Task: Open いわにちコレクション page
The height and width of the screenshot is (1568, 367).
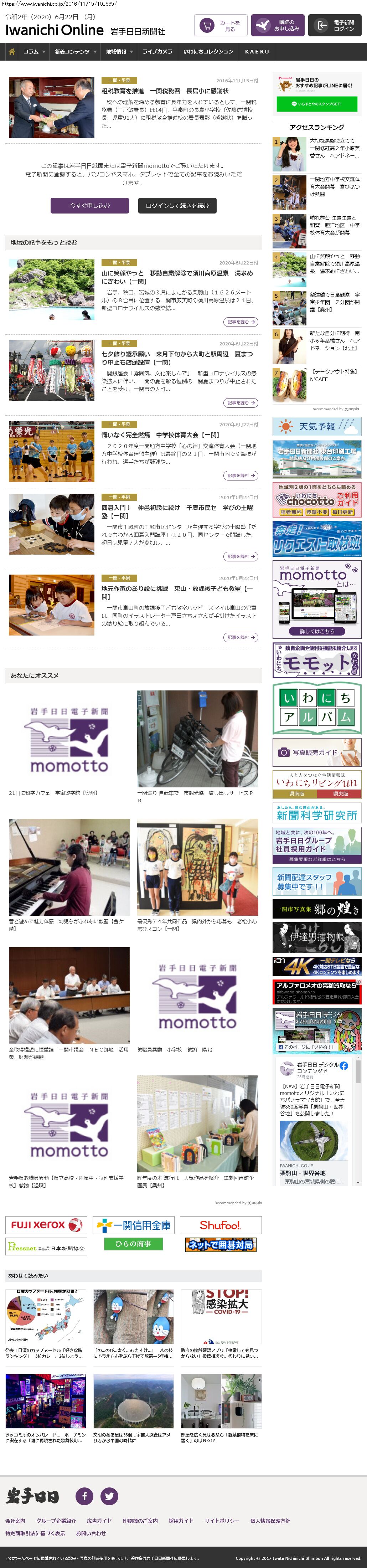Action: (208, 52)
